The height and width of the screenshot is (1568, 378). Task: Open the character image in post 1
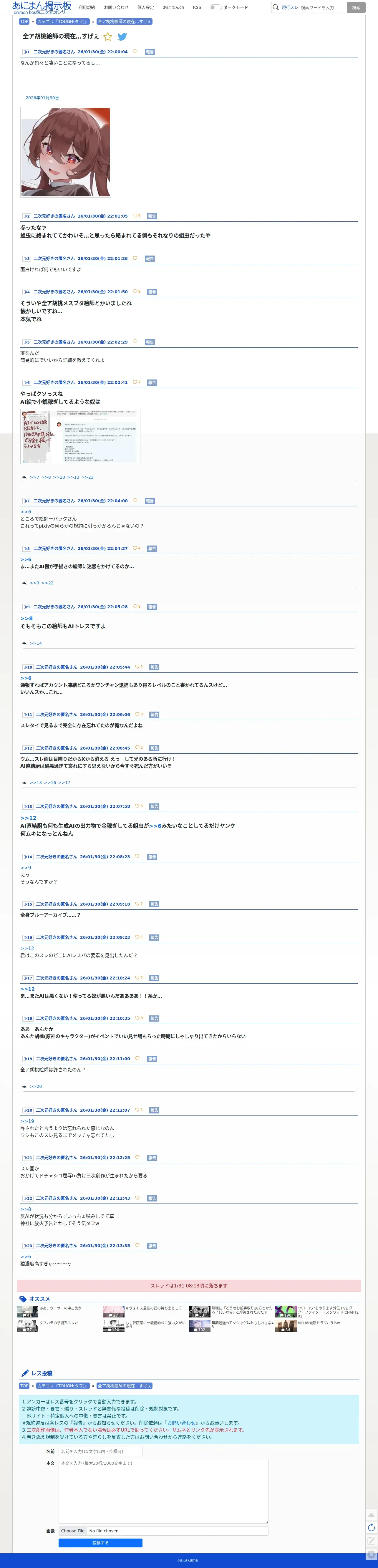pos(66,152)
